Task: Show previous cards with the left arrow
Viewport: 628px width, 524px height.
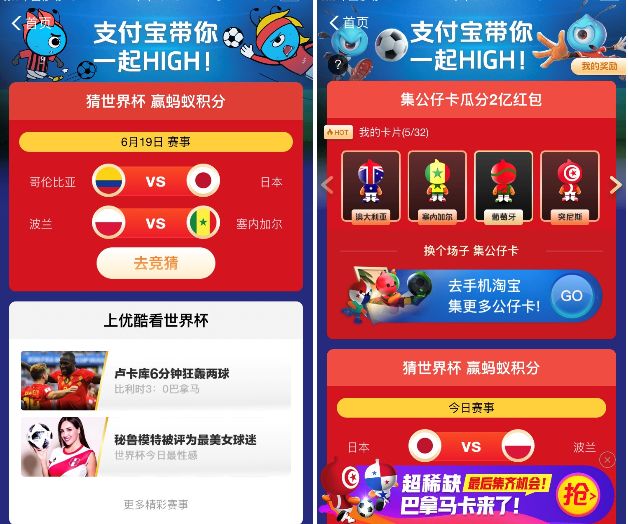Action: click(326, 185)
